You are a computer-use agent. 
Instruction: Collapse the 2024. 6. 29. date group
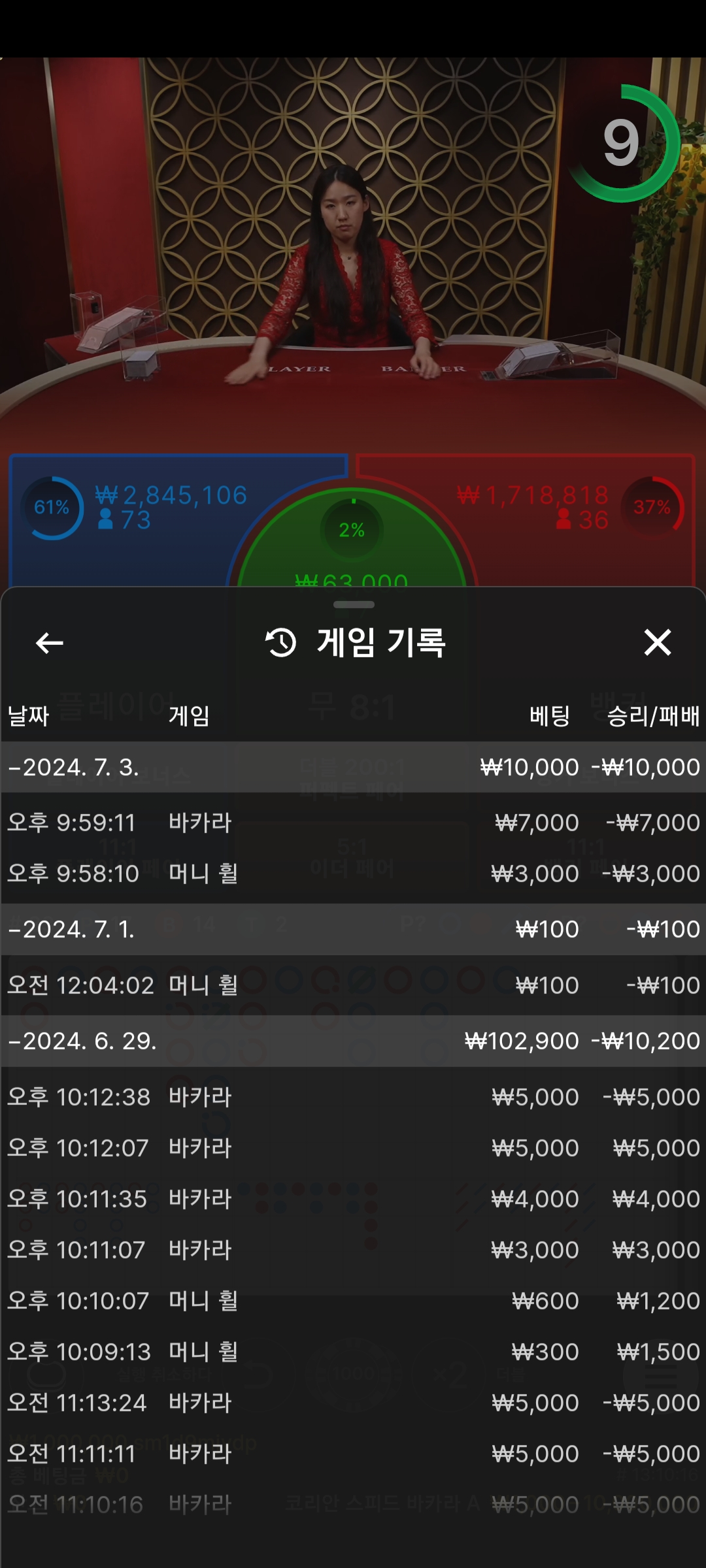[353, 1041]
